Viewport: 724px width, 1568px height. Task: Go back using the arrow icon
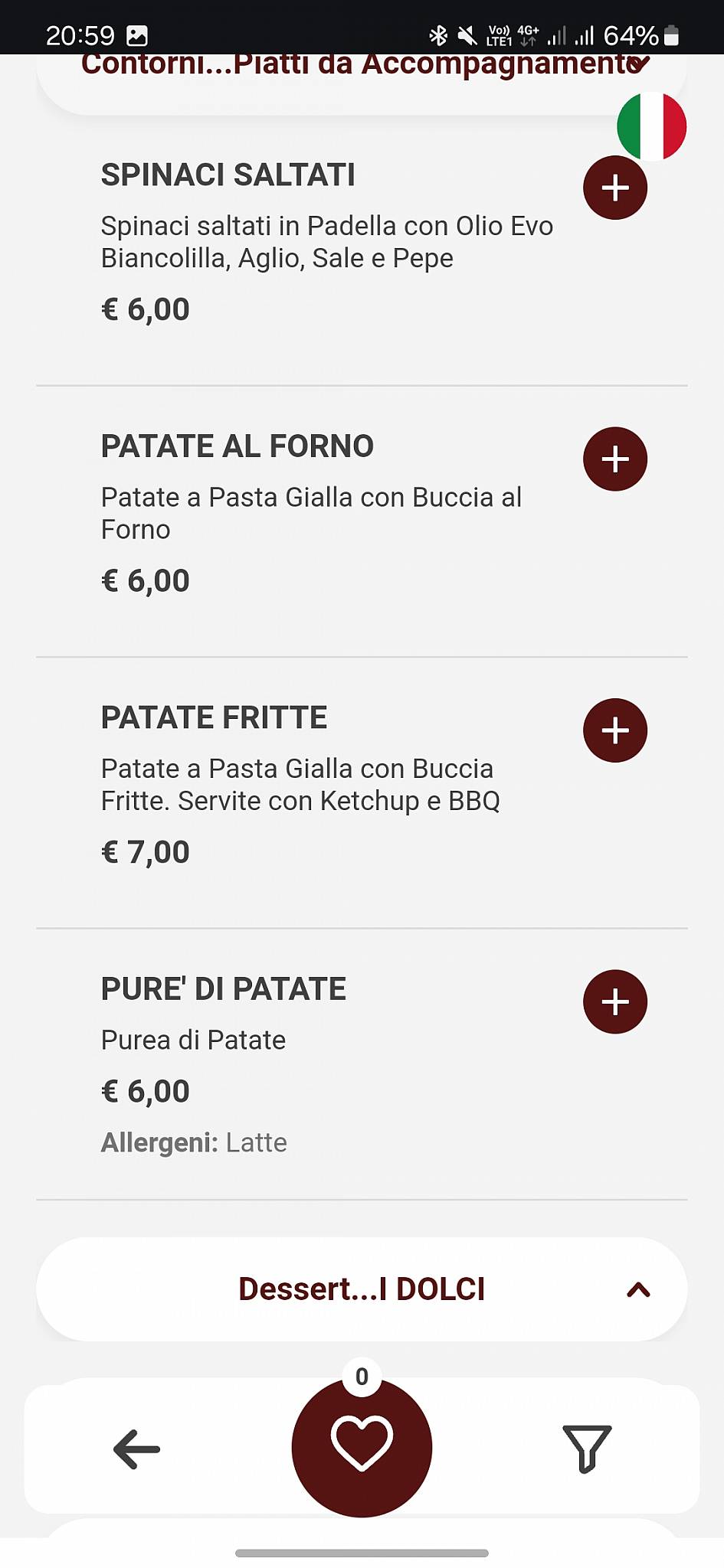point(136,1447)
